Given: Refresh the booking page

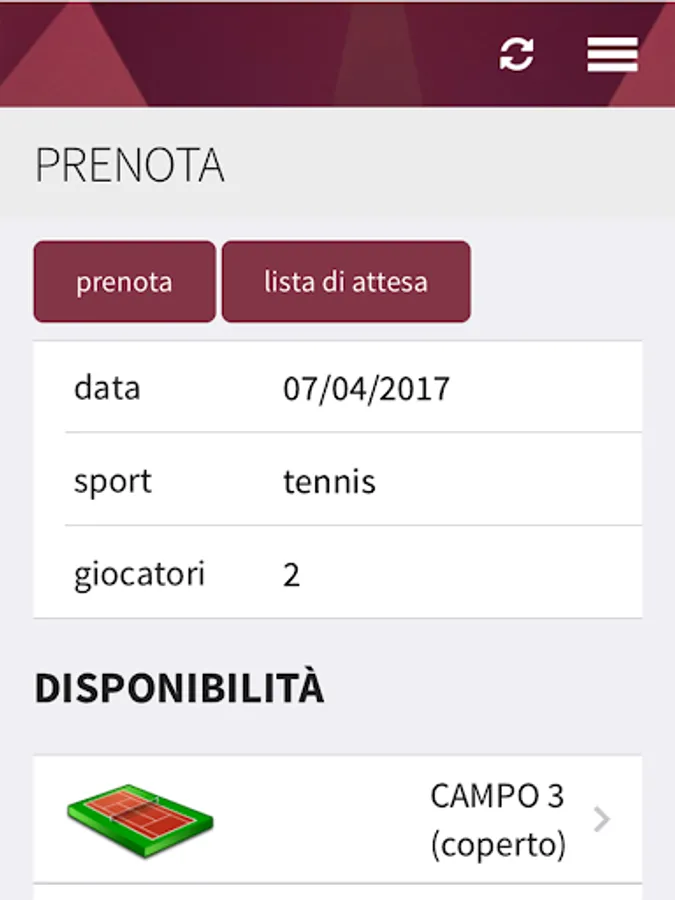Looking at the screenshot, I should coord(517,54).
